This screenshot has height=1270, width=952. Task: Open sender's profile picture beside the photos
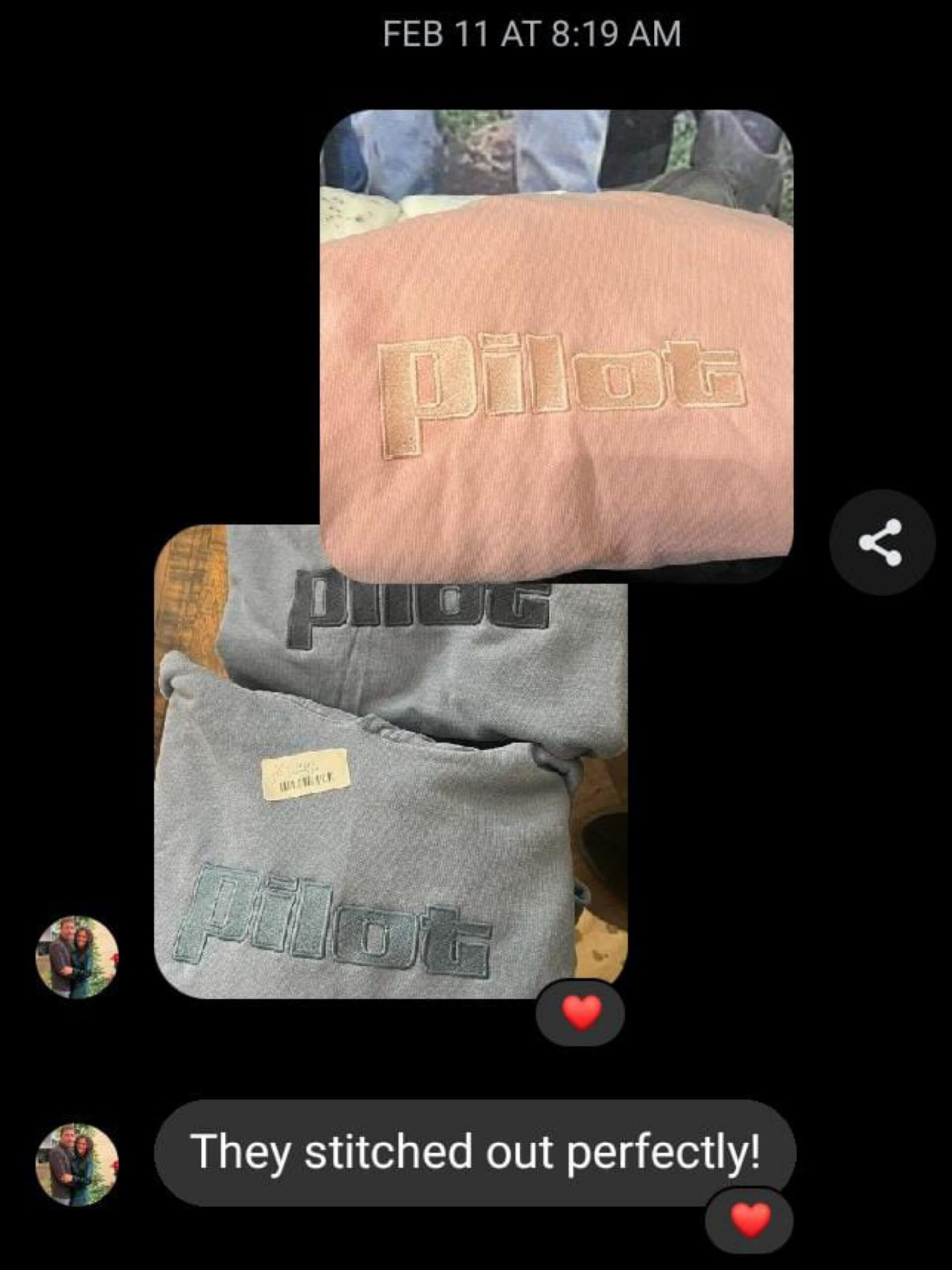pyautogui.click(x=77, y=957)
